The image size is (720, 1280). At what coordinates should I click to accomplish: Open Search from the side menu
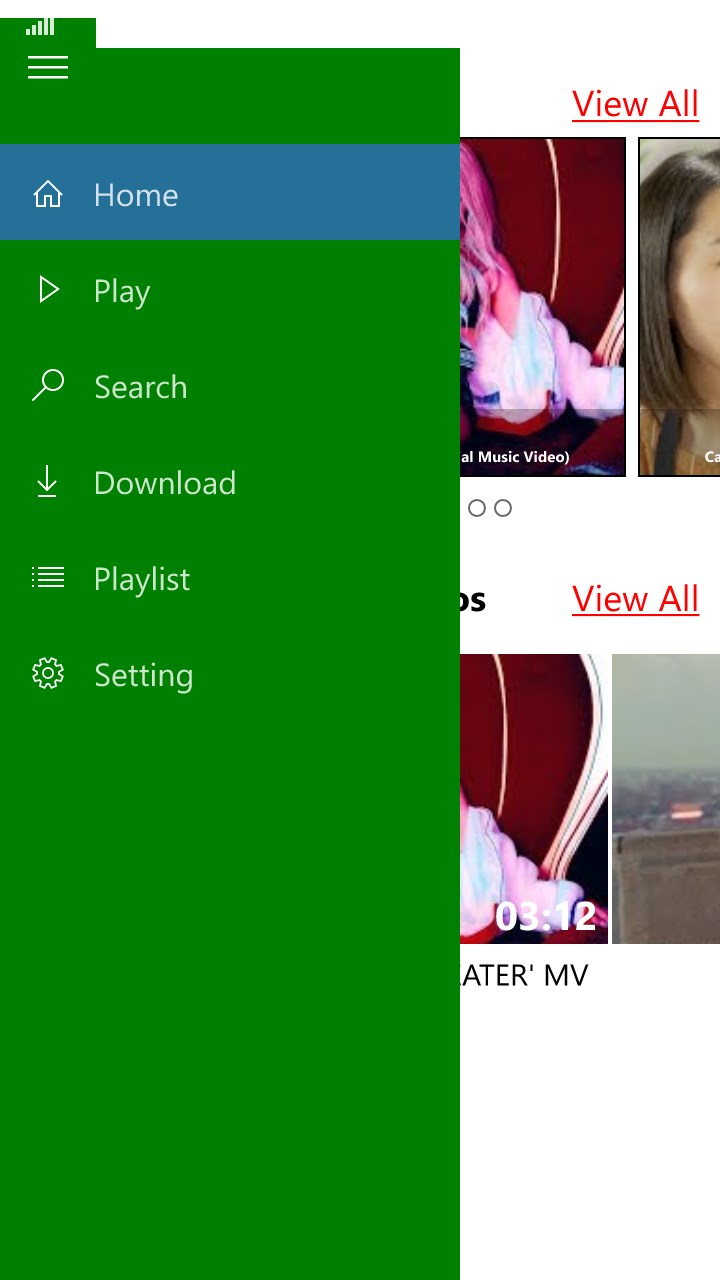pos(140,387)
